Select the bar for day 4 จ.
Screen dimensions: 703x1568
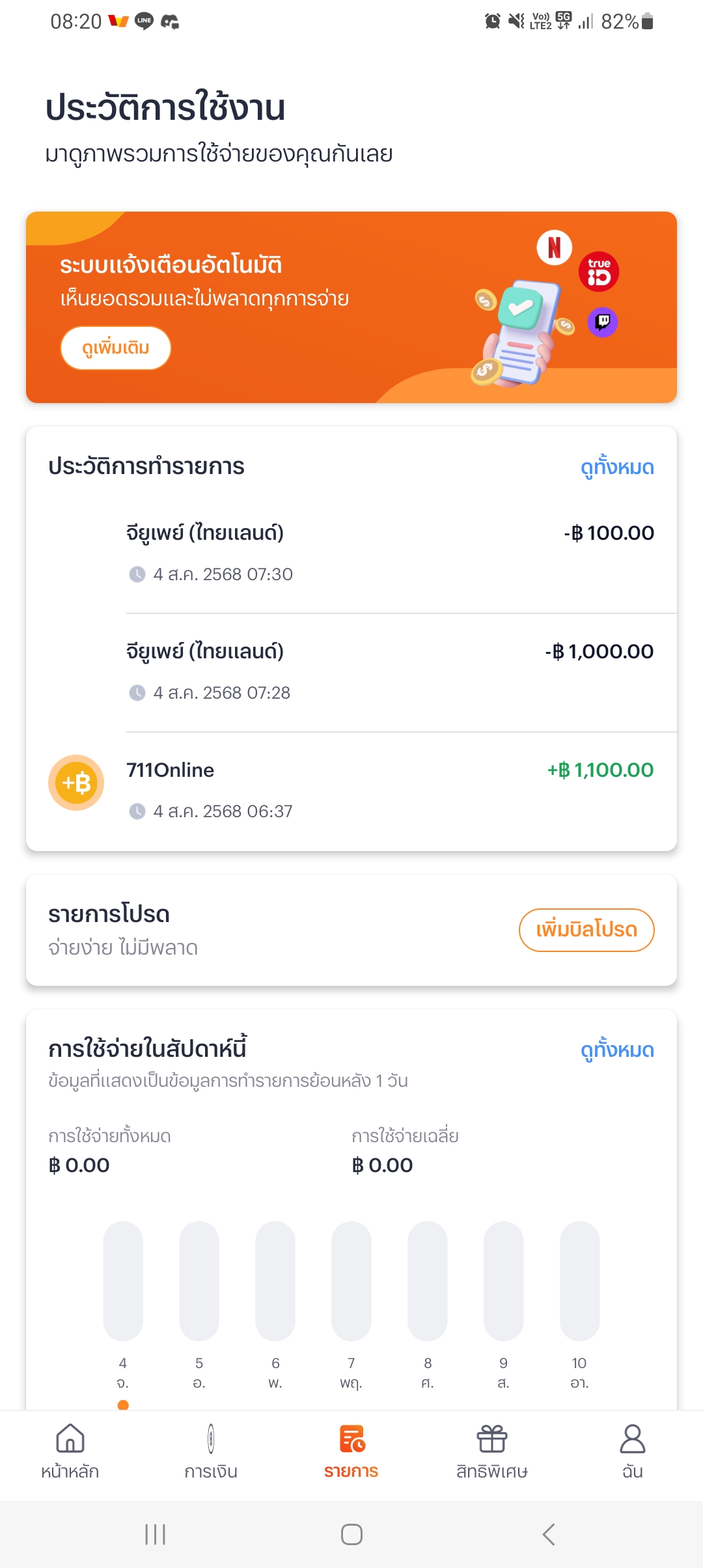(123, 1281)
